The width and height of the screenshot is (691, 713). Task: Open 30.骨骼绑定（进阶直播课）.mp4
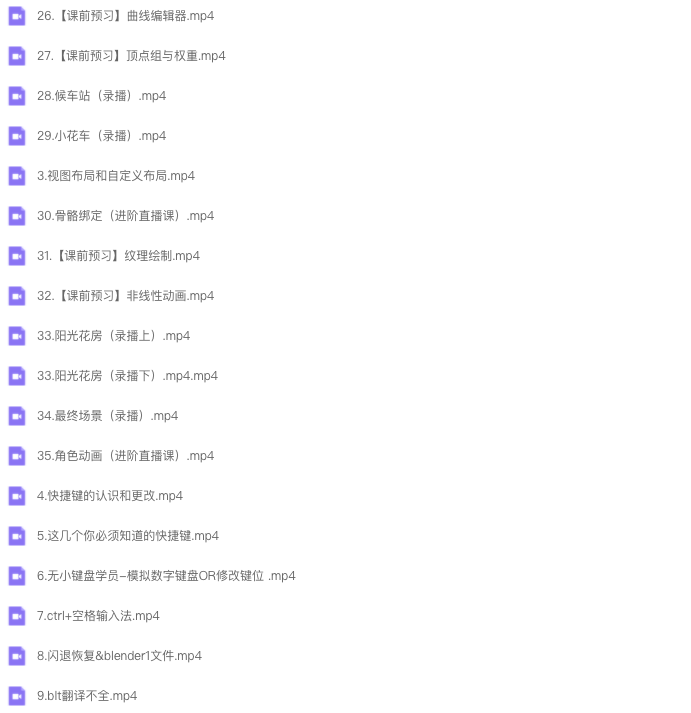pyautogui.click(x=125, y=216)
